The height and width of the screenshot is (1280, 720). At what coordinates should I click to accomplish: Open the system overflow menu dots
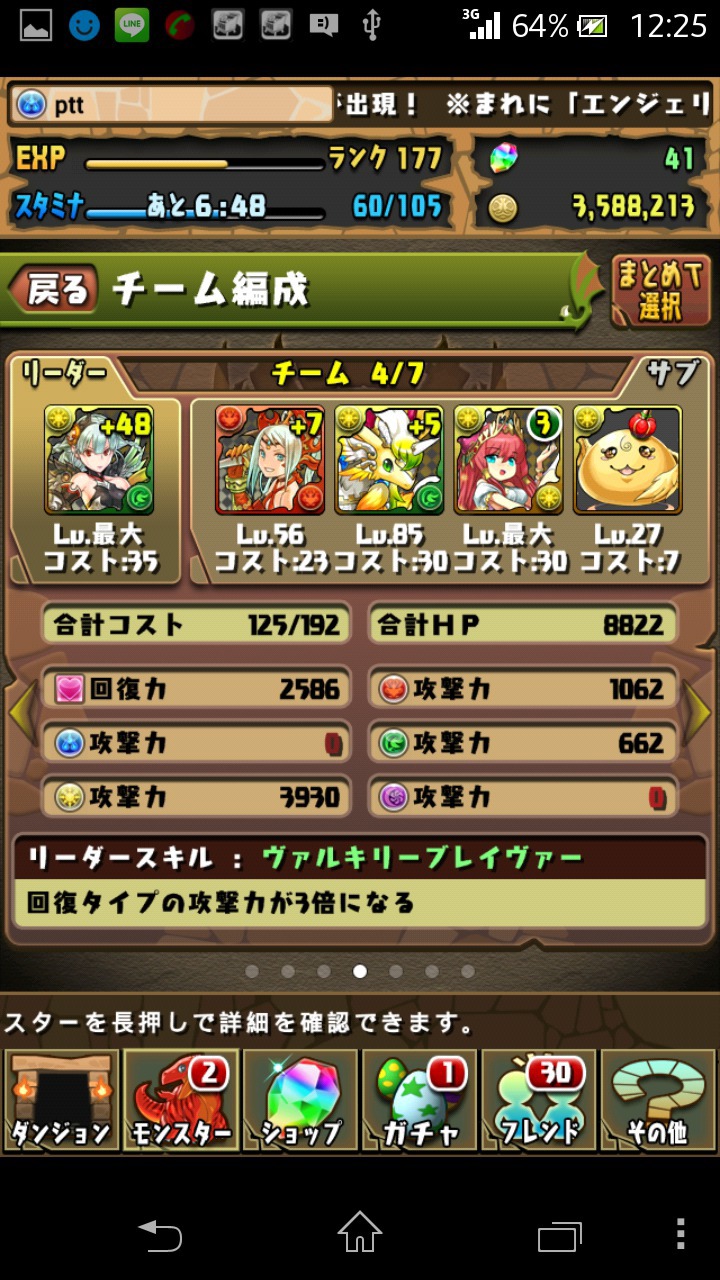[x=681, y=1233]
